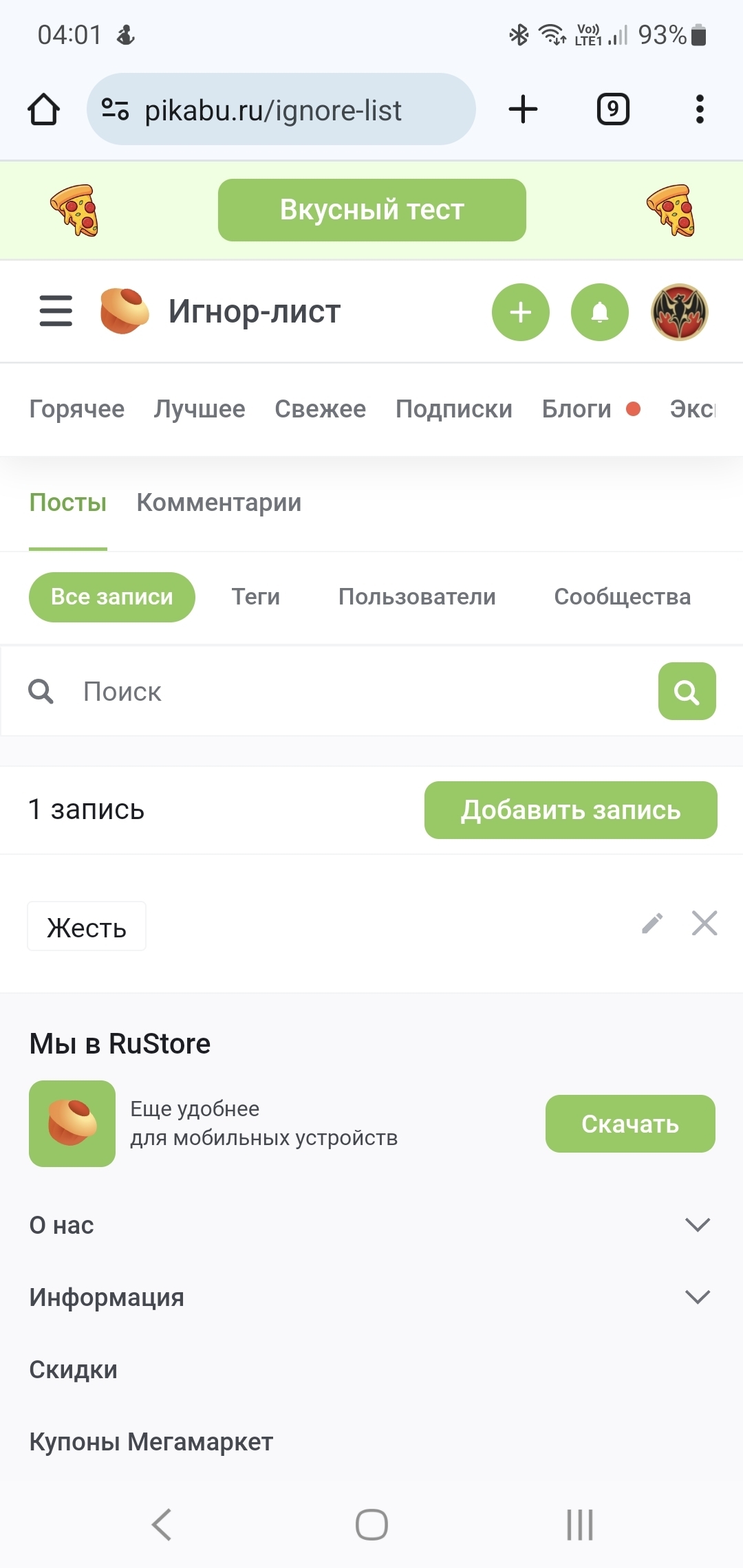Screen dimensions: 743x1568
Task: Edit the Жесть ignore entry
Action: point(652,923)
